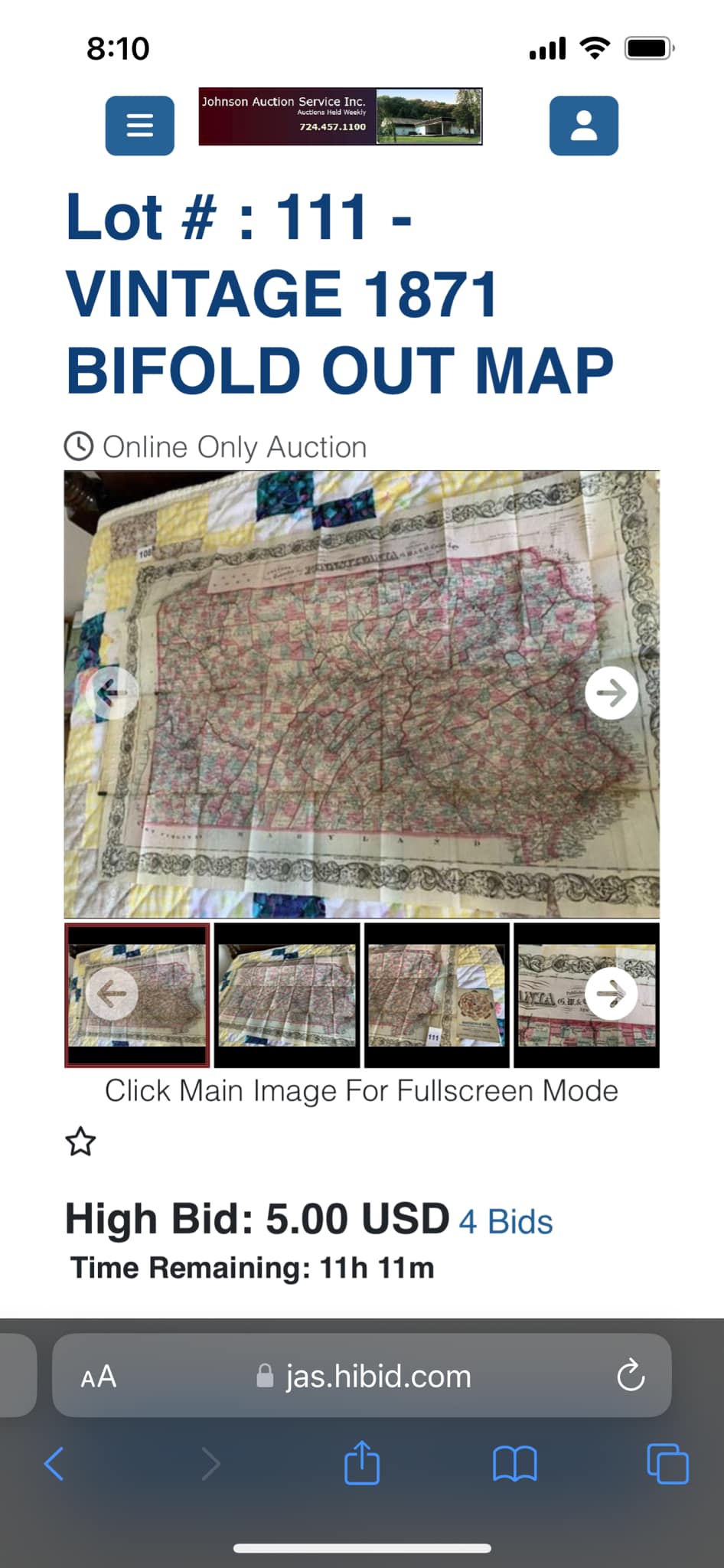Image resolution: width=724 pixels, height=1568 pixels.
Task: Open the jas.hibid.com address bar
Action: coord(378,1377)
